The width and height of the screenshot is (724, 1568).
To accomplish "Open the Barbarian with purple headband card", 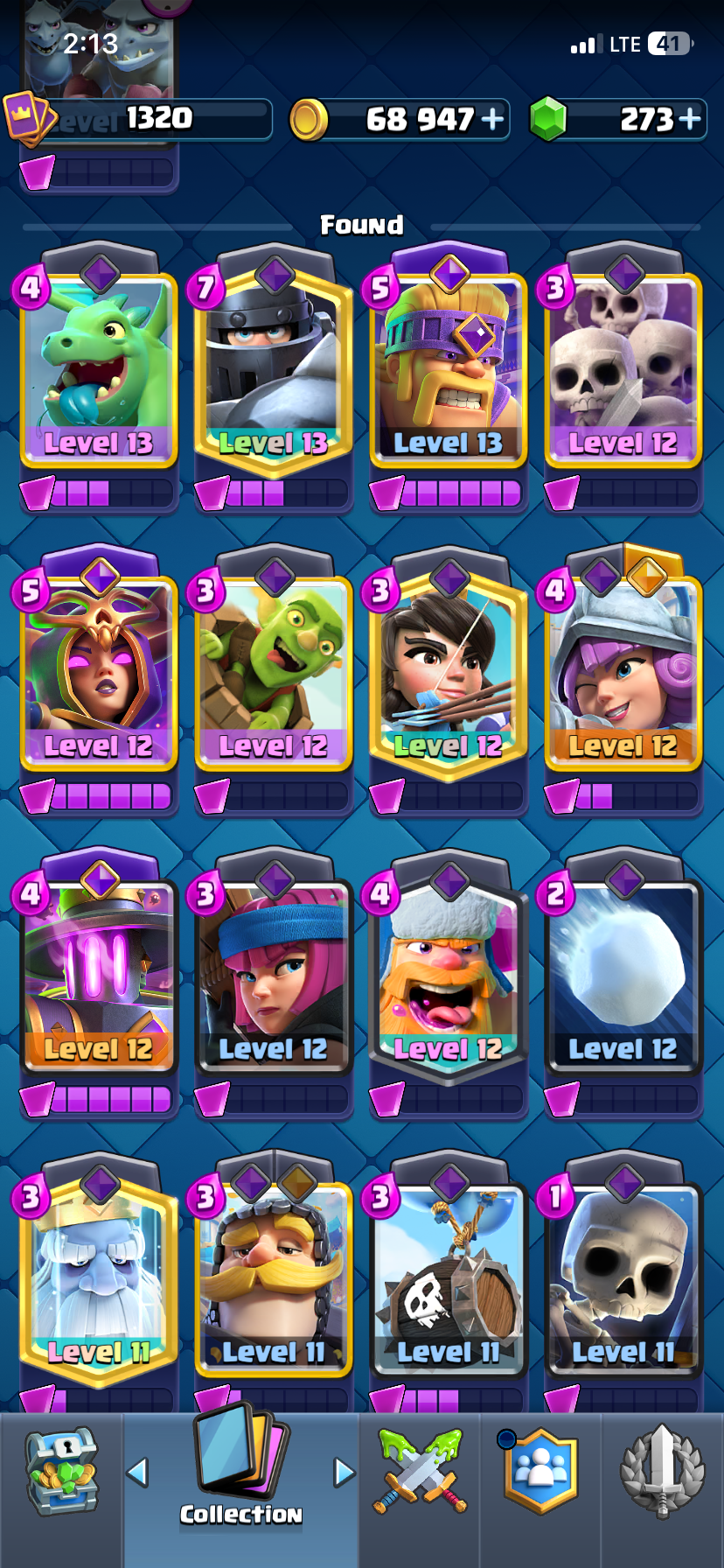I will [x=449, y=376].
